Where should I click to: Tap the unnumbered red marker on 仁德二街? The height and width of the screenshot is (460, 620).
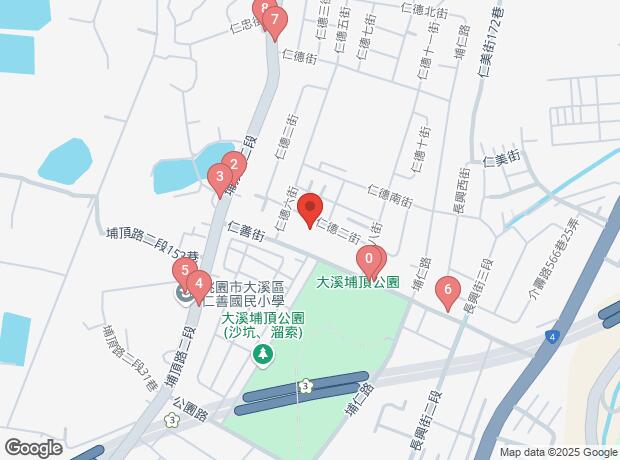[x=310, y=209]
